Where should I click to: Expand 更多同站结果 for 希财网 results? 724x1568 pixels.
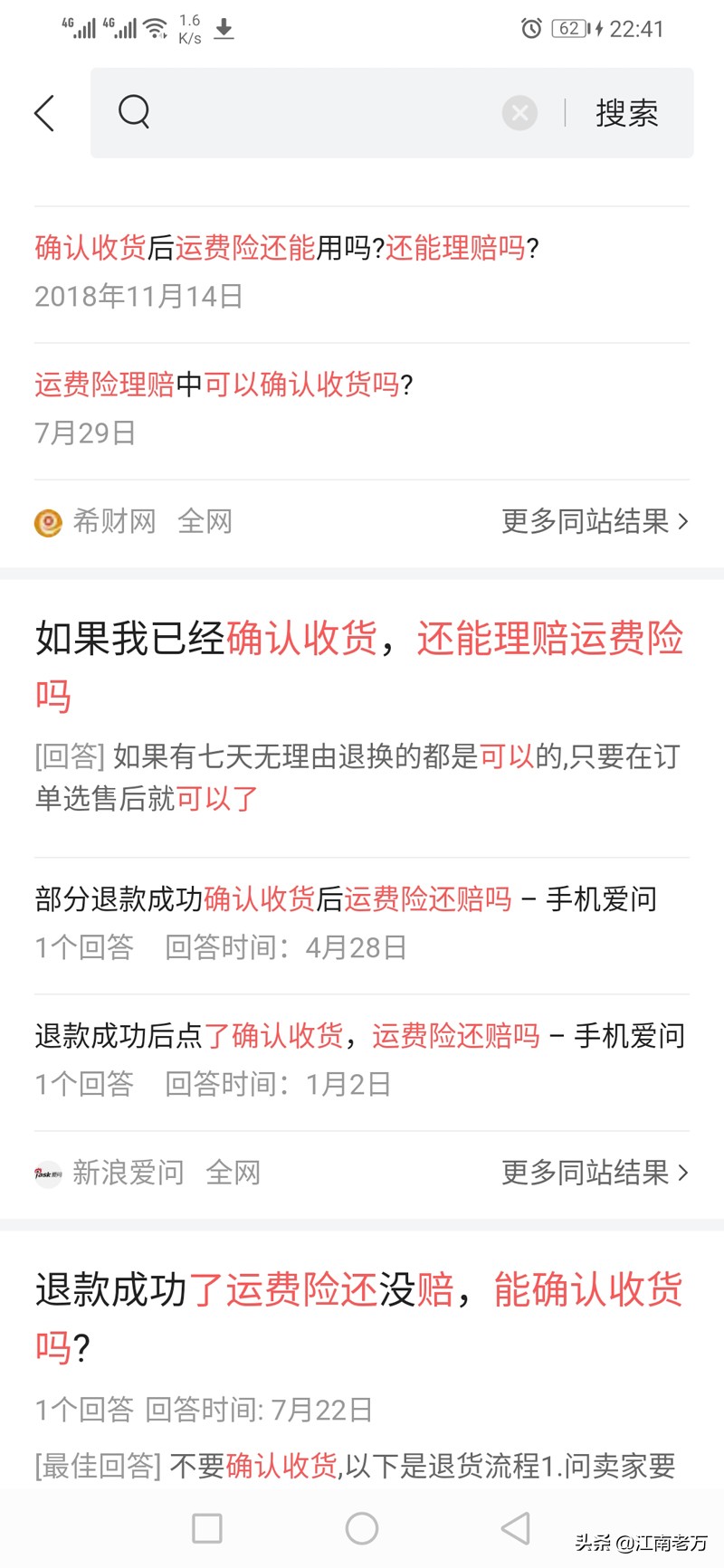[593, 522]
